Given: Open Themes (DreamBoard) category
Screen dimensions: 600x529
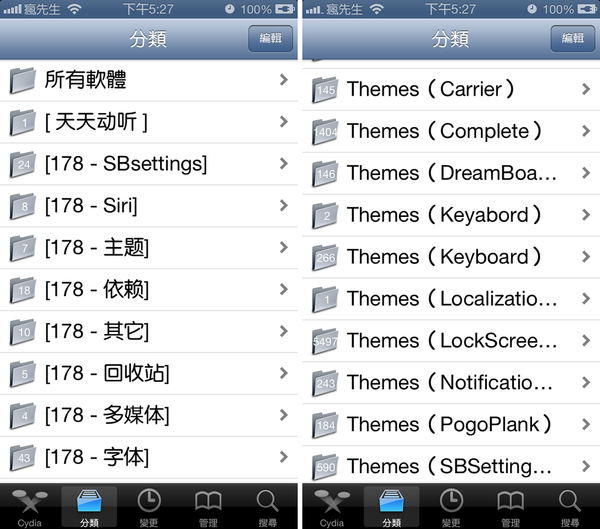Looking at the screenshot, I should tap(450, 173).
